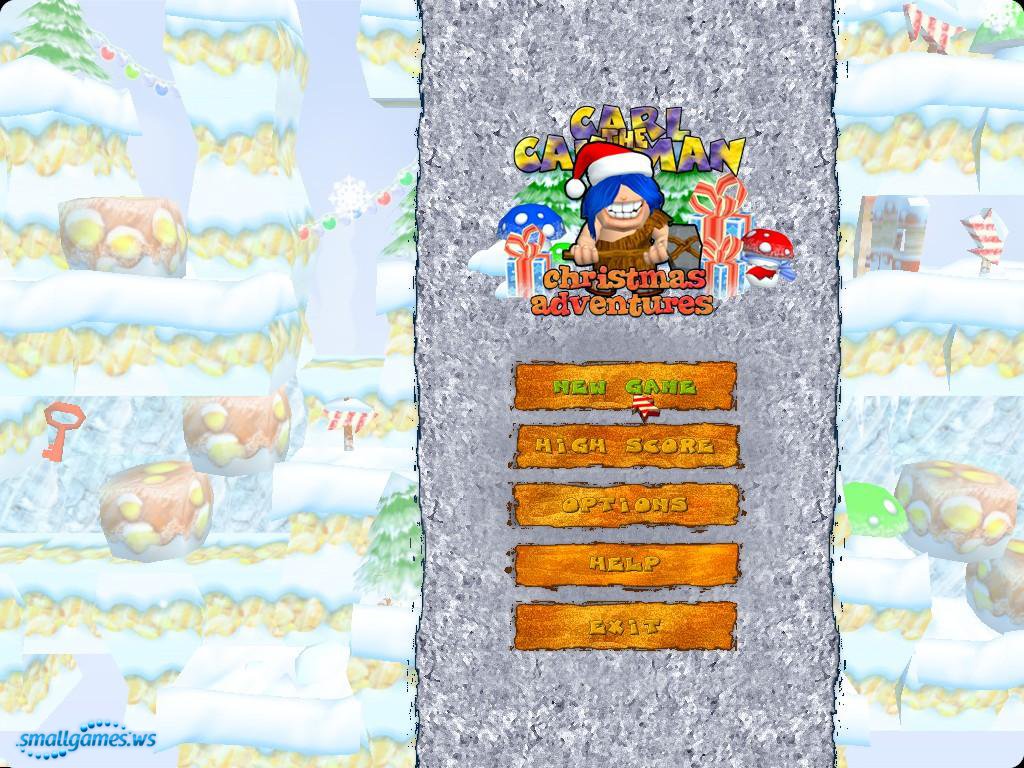The width and height of the screenshot is (1024, 768).
Task: Start a New Game
Action: point(625,386)
